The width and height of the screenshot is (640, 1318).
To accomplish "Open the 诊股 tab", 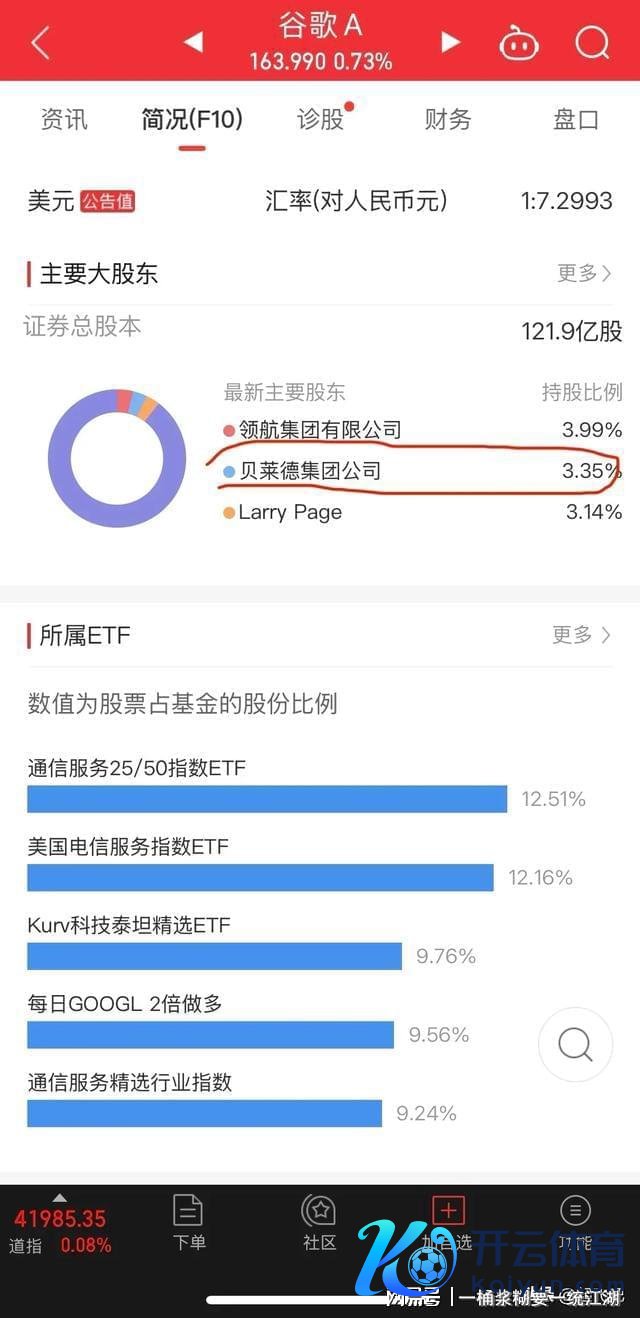I will coord(322,120).
